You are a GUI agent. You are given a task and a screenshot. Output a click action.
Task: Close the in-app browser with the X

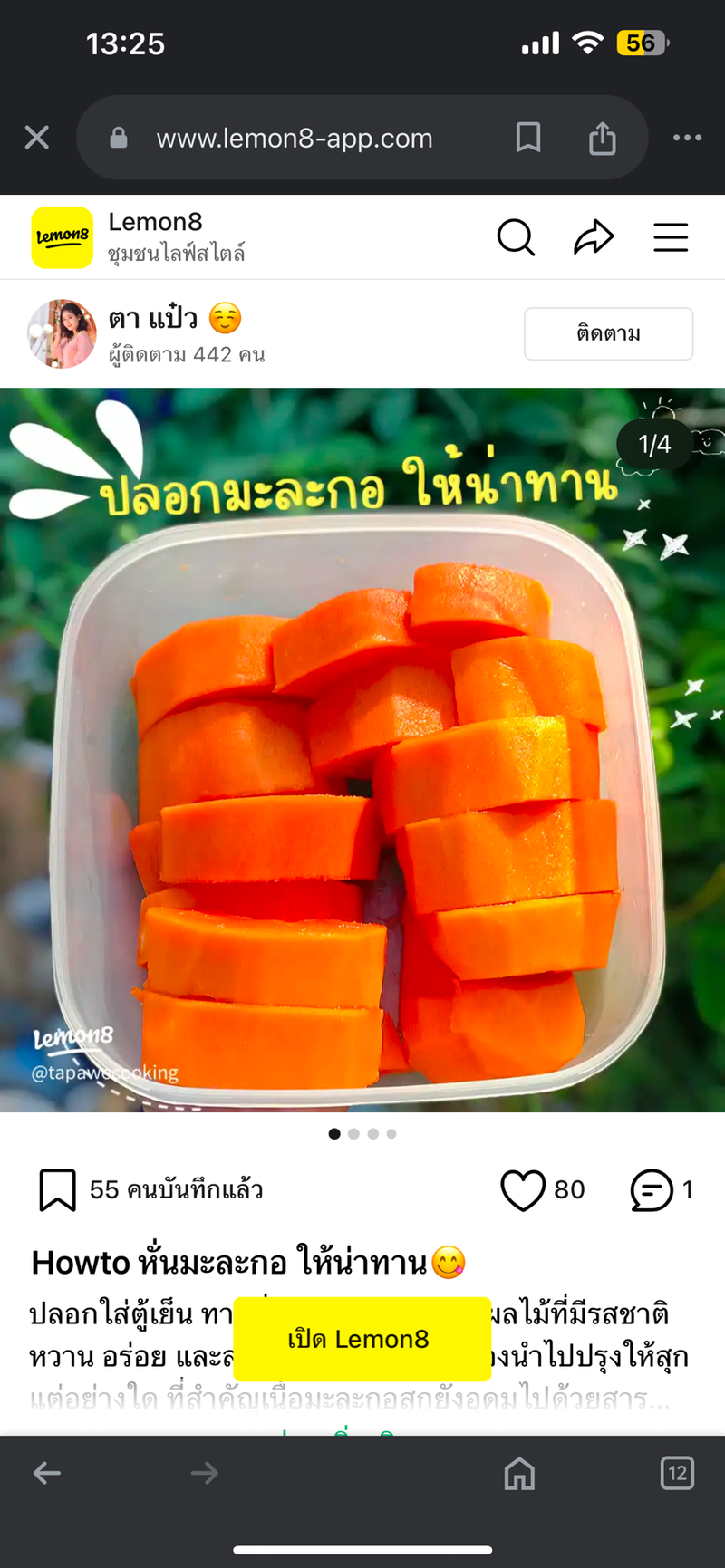point(37,138)
